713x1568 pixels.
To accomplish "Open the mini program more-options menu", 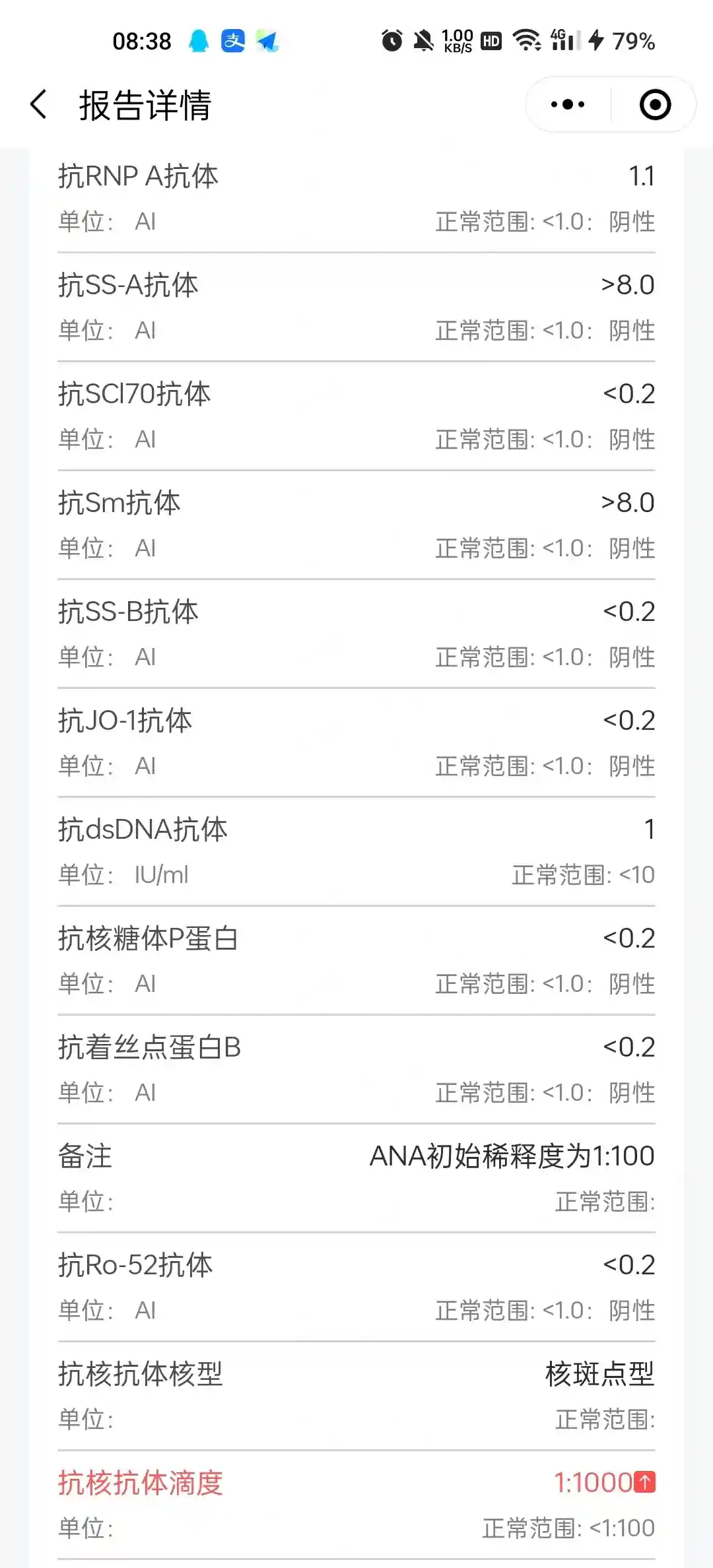I will point(568,105).
